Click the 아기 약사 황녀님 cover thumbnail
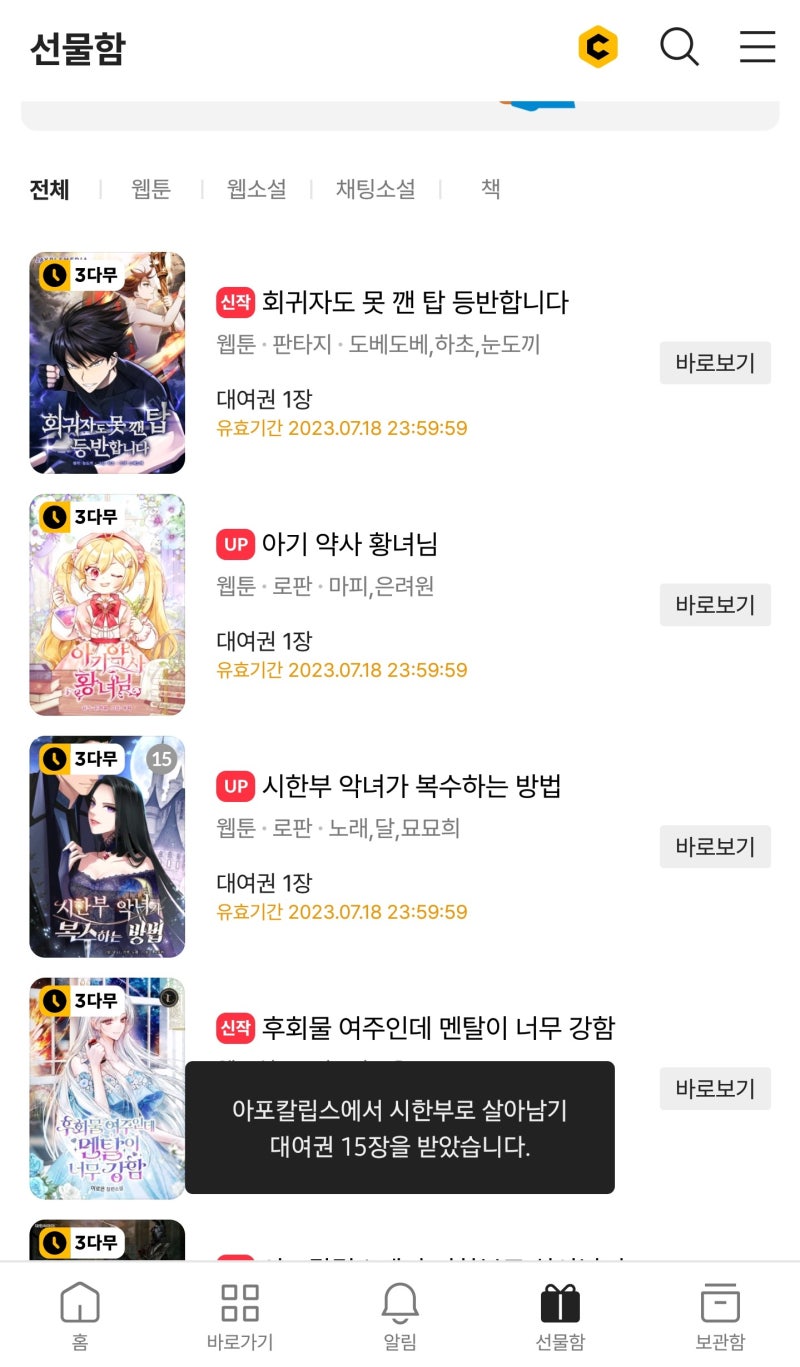Viewport: 800px width, 1367px height. (x=107, y=604)
